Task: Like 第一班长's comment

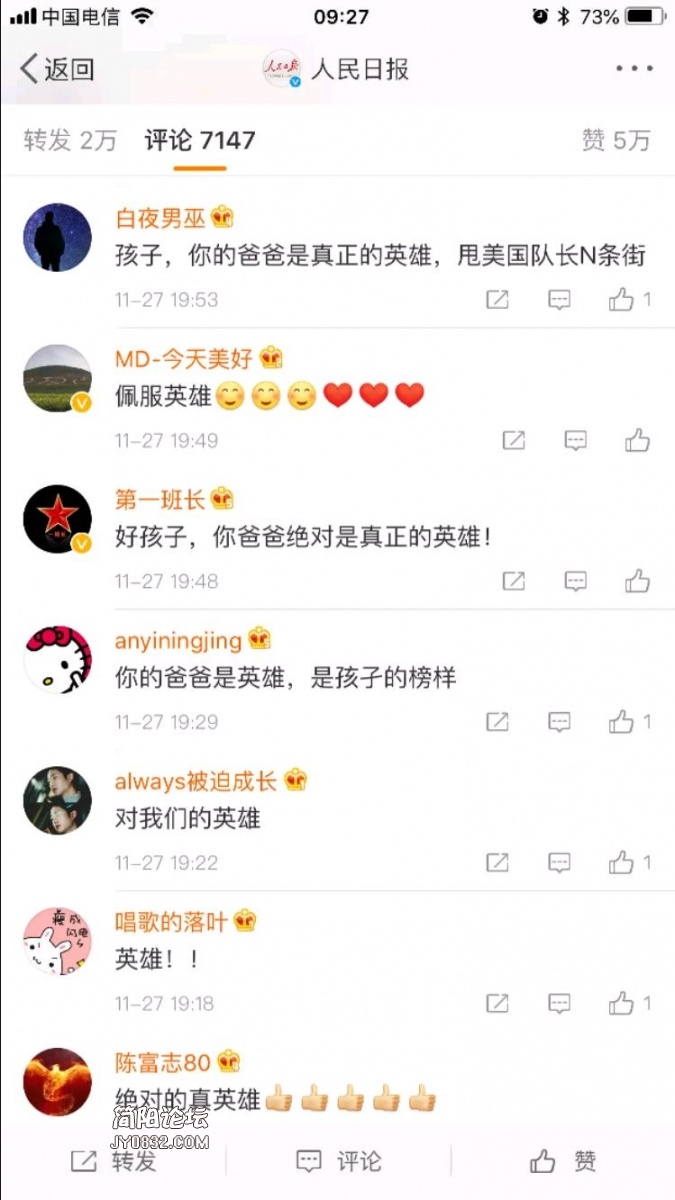Action: pos(638,581)
